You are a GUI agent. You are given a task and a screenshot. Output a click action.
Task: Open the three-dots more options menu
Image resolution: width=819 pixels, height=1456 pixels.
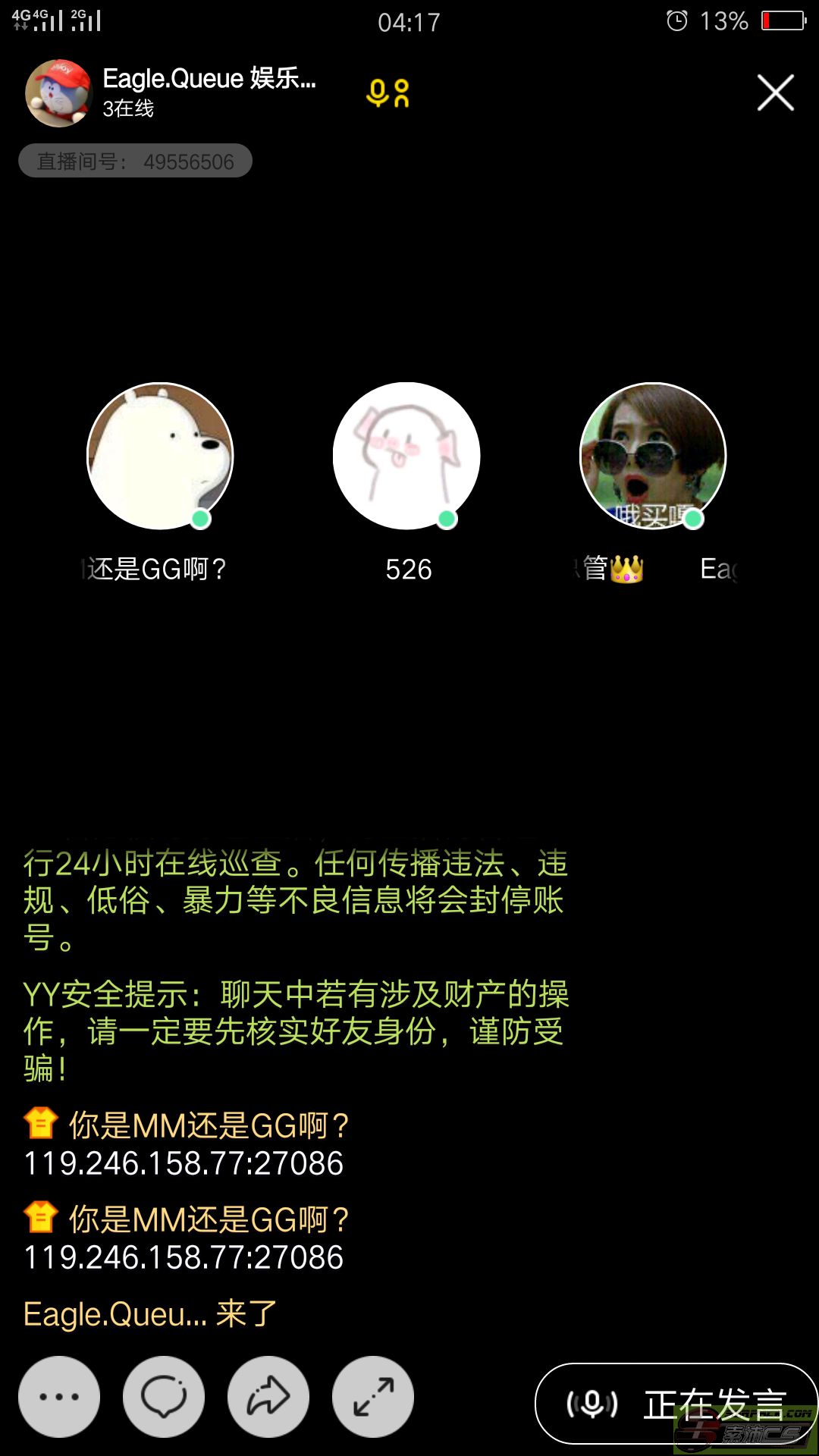coord(59,1396)
